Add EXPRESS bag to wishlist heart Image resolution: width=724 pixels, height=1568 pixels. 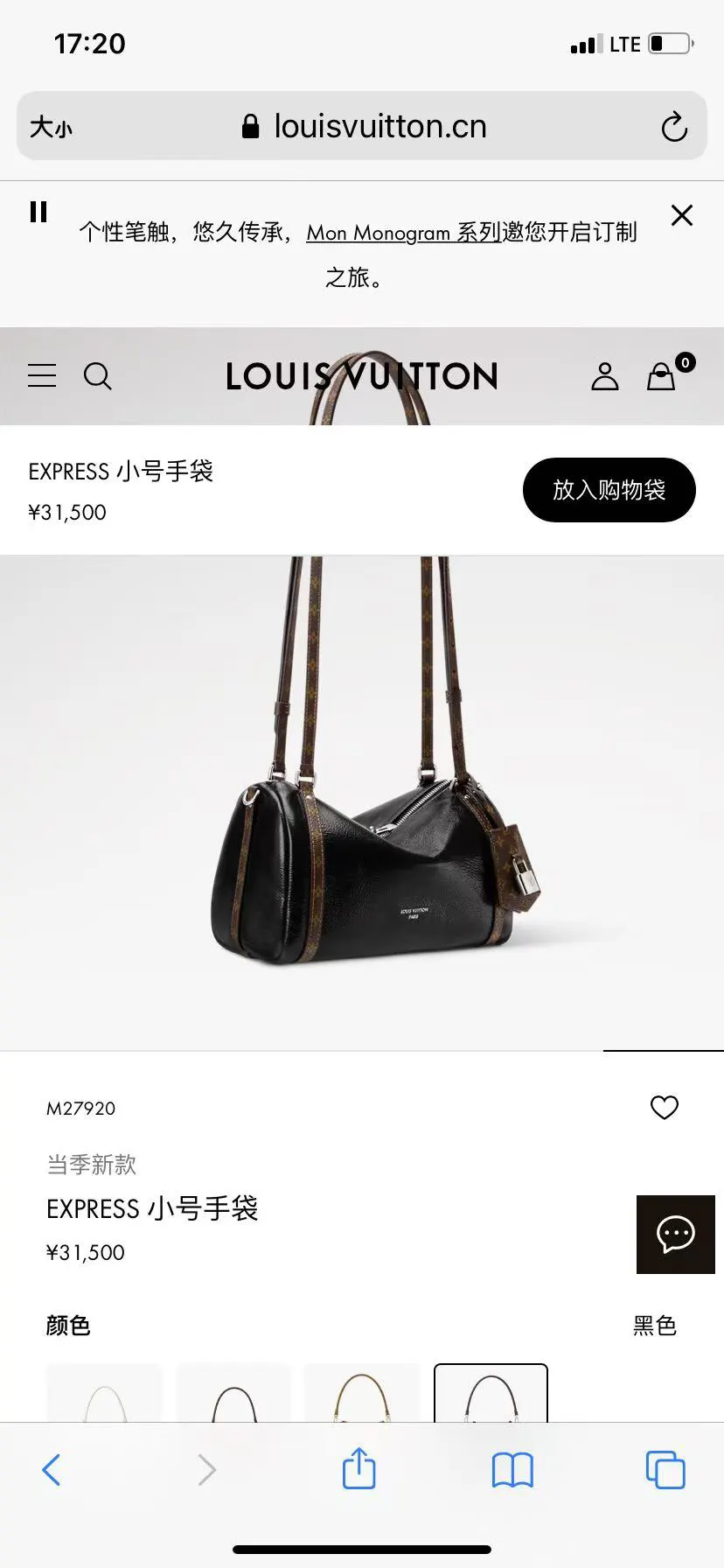665,1108
